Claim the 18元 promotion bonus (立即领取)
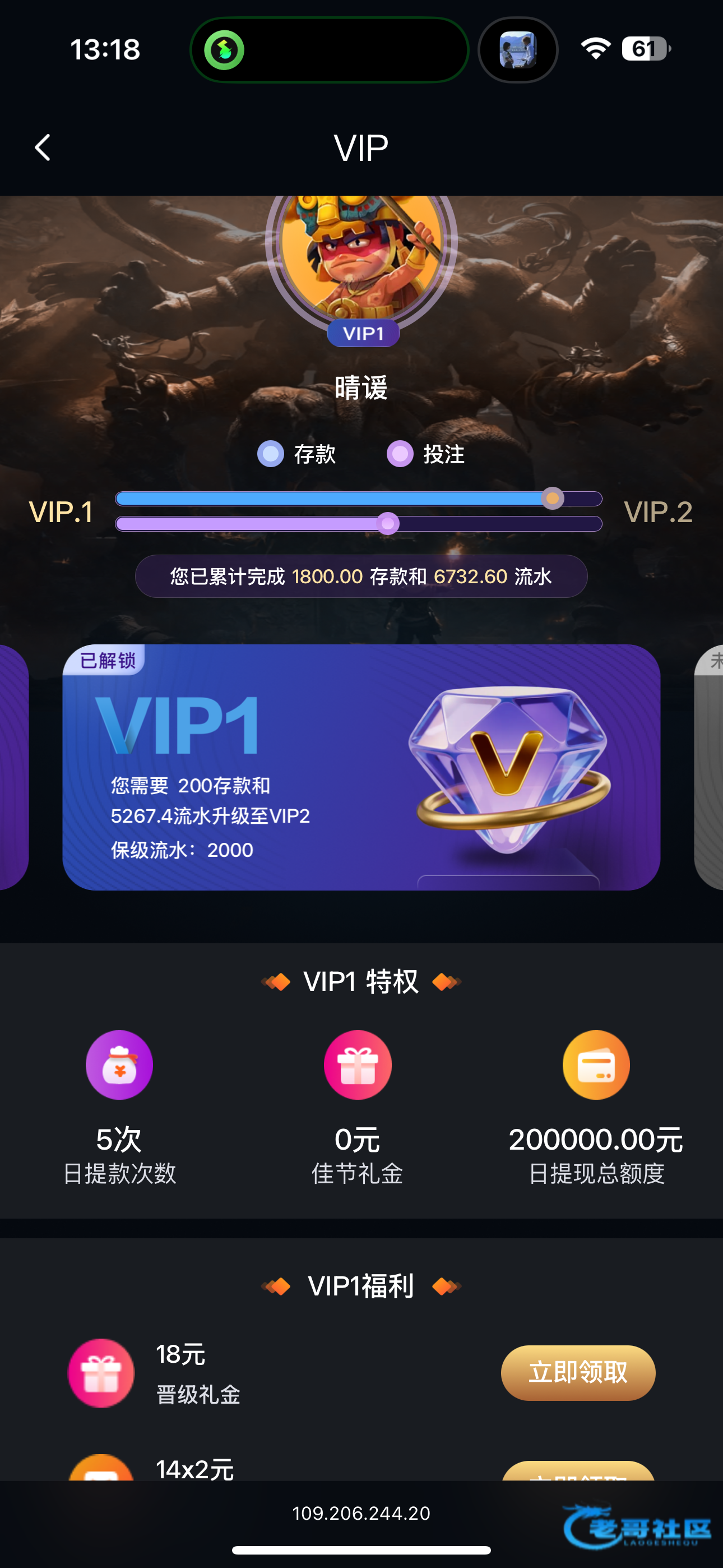Viewport: 723px width, 1568px height. [577, 1372]
